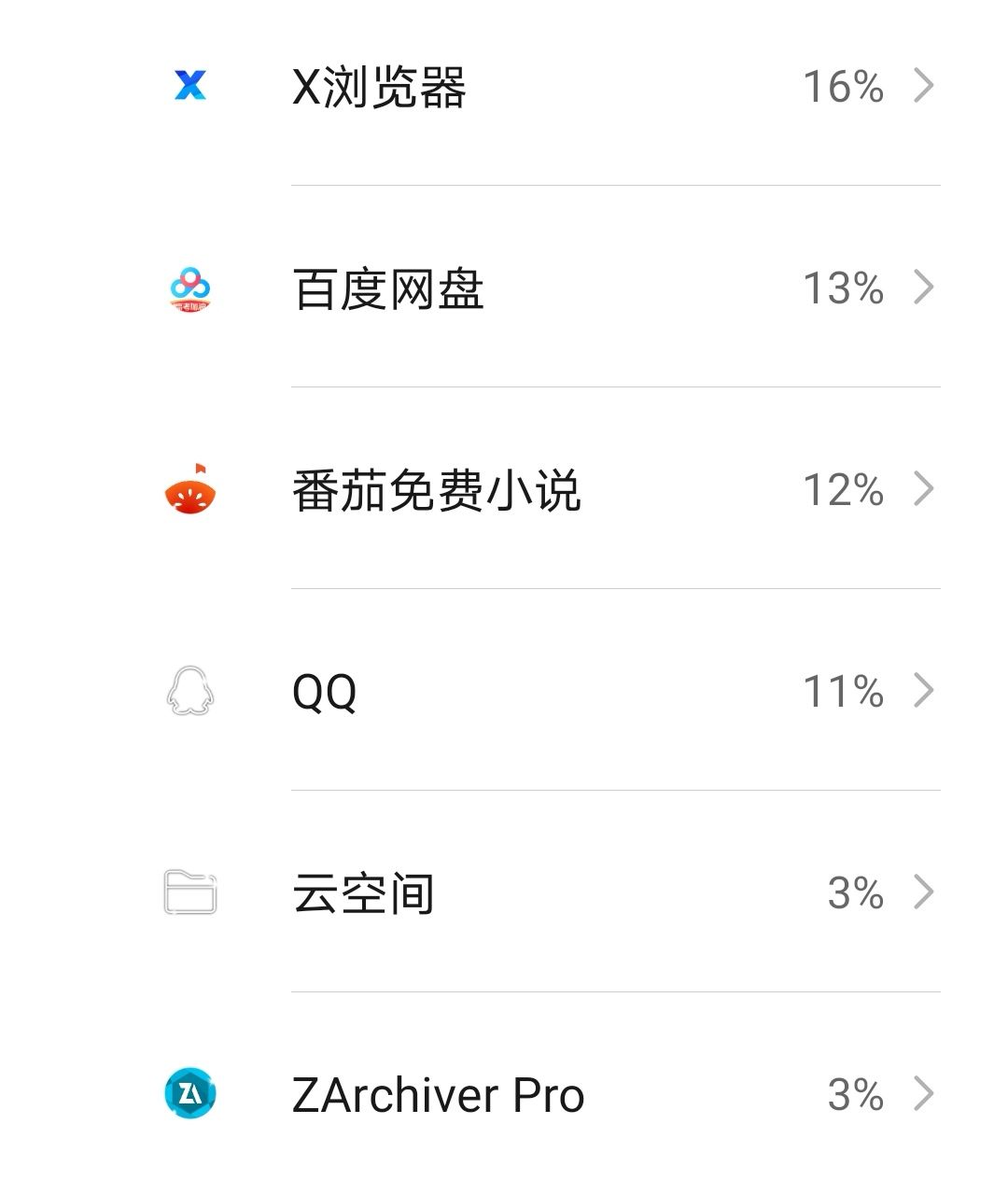Tap the QQ app name text
Screen dimensions: 1008x1180
point(327,691)
